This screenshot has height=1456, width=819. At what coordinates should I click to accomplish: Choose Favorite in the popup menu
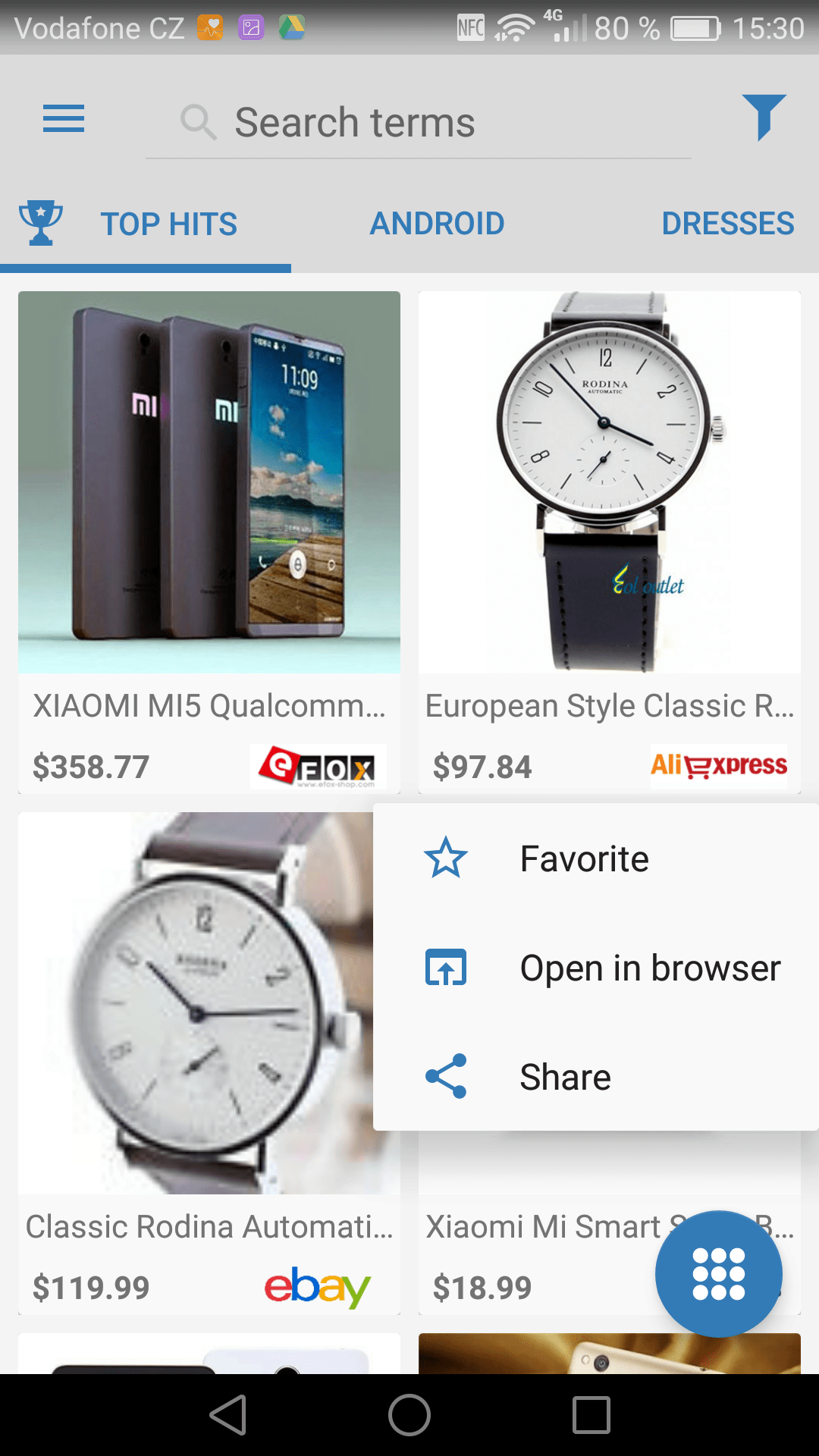[596, 858]
